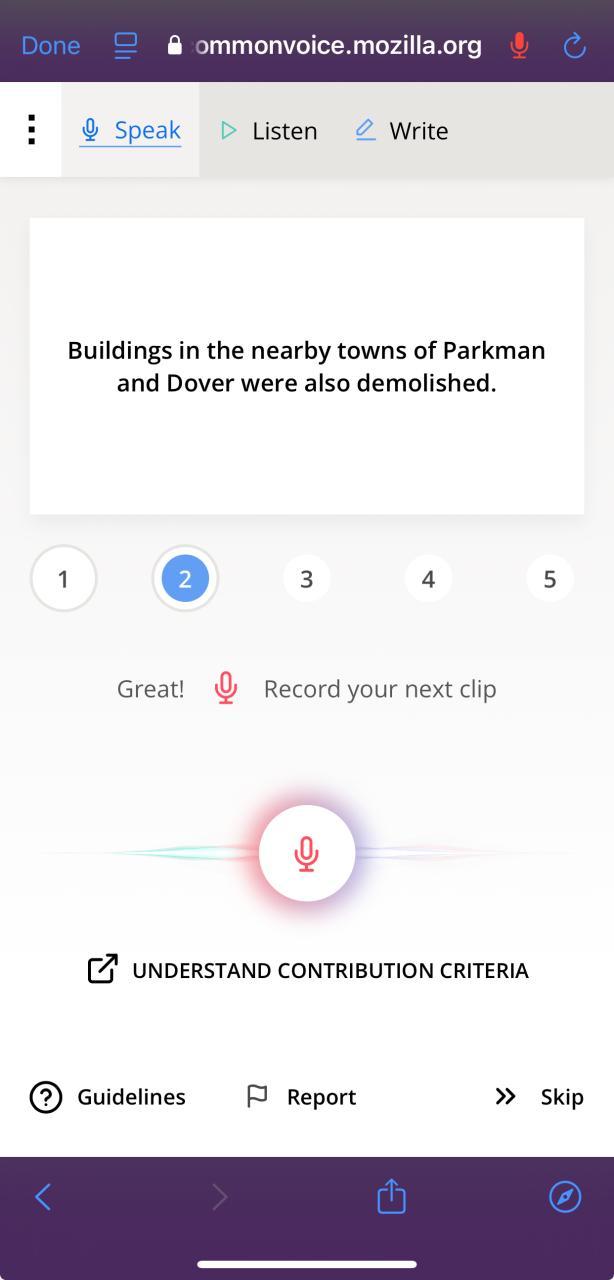Tap Done to close the browser view
614x1280 pixels.
coord(50,45)
